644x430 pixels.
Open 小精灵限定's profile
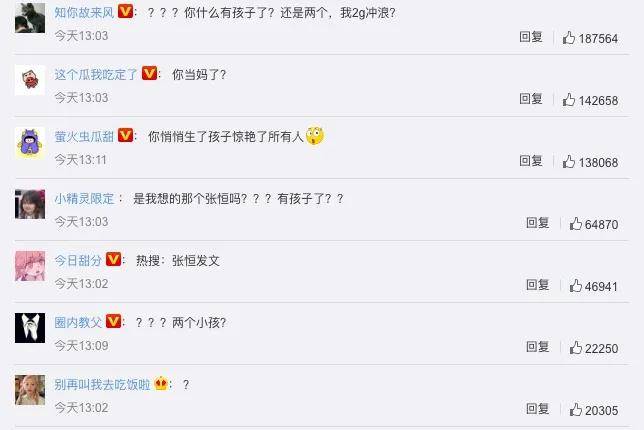tap(84, 199)
